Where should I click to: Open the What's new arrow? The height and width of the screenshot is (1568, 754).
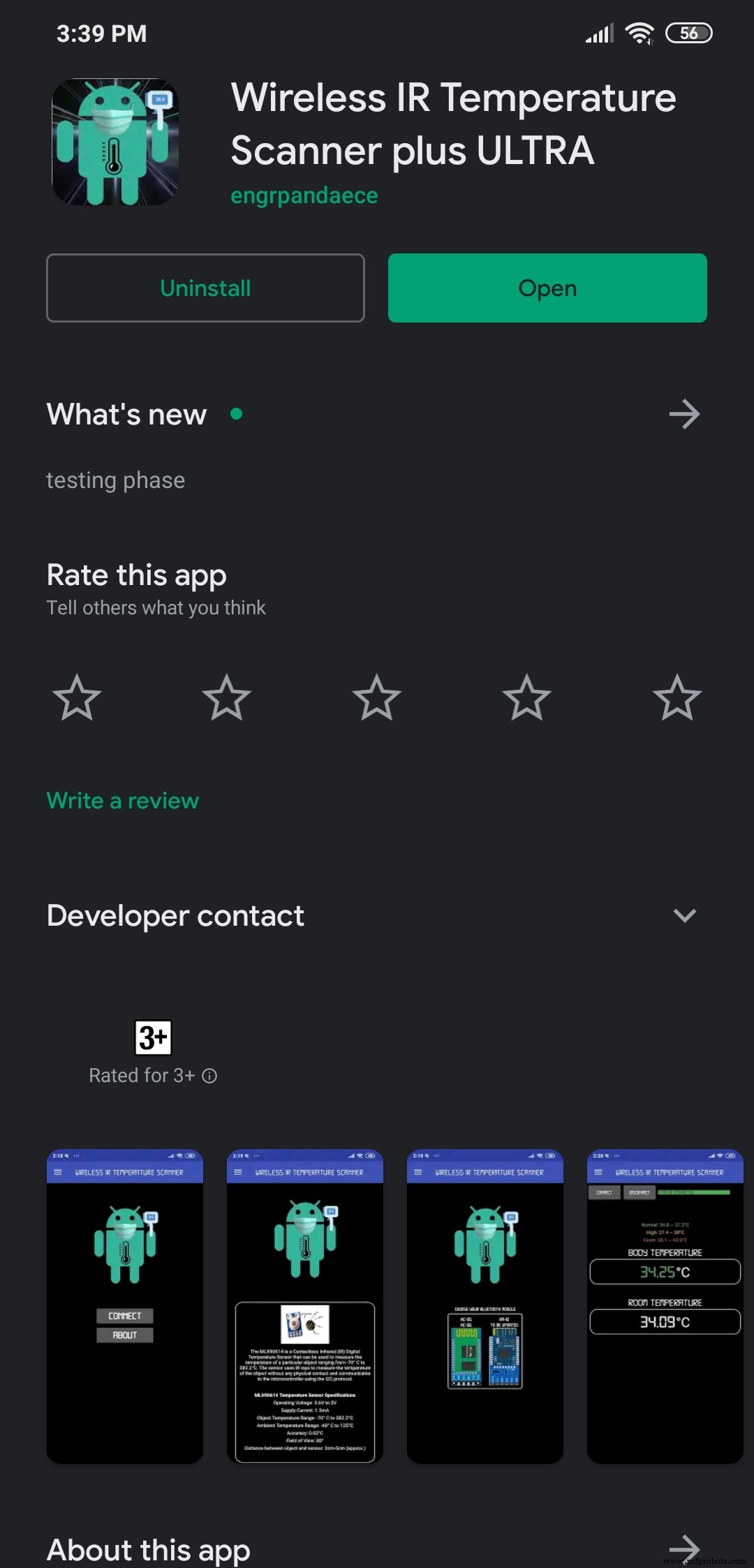pos(684,415)
